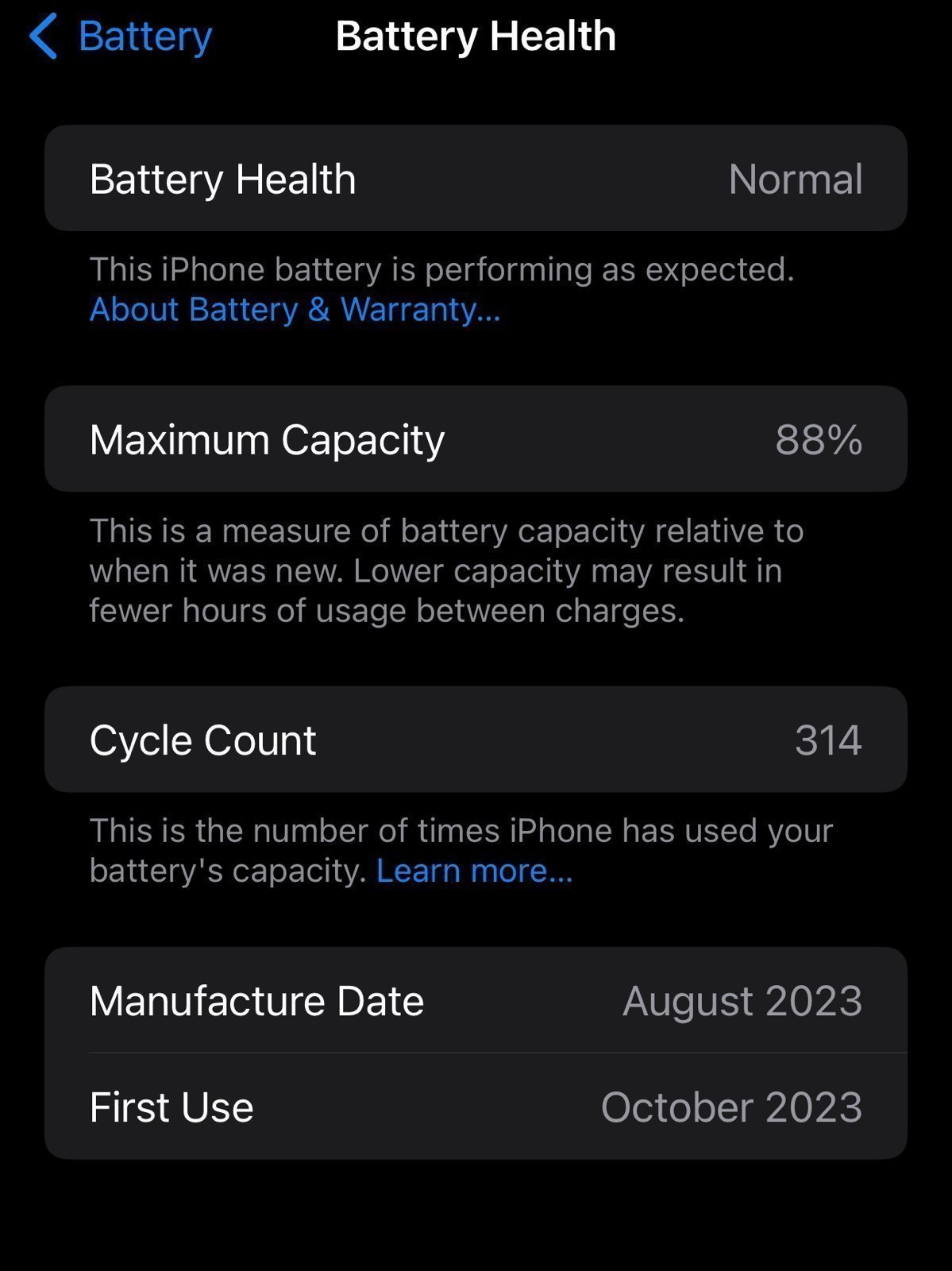This screenshot has height=1271, width=952.
Task: Select August 2023 manufacture value
Action: coord(742,1001)
